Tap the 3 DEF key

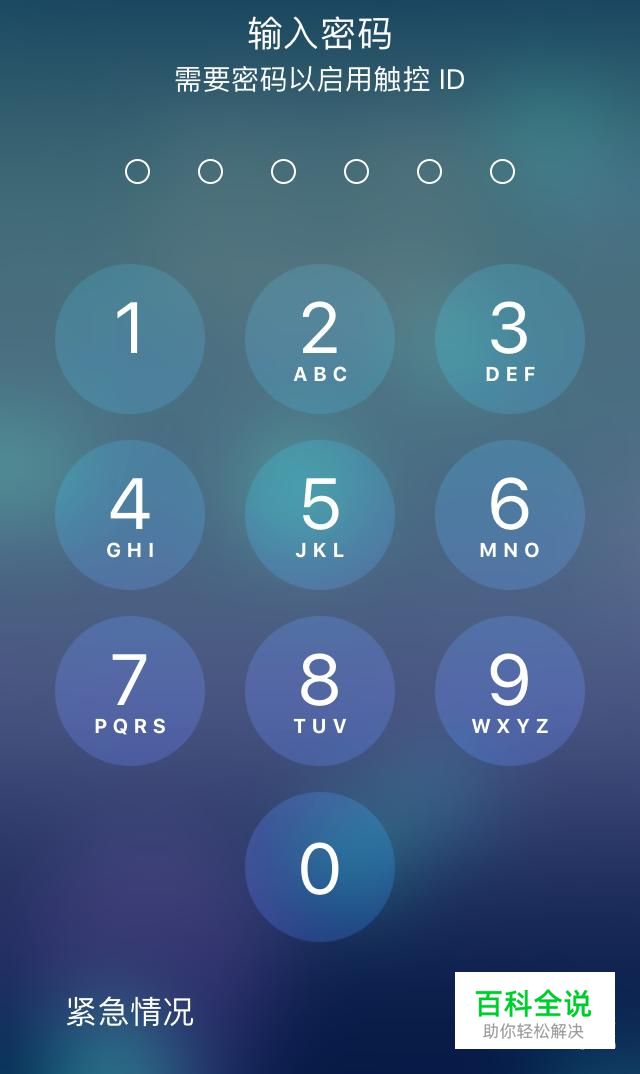[x=510, y=339]
